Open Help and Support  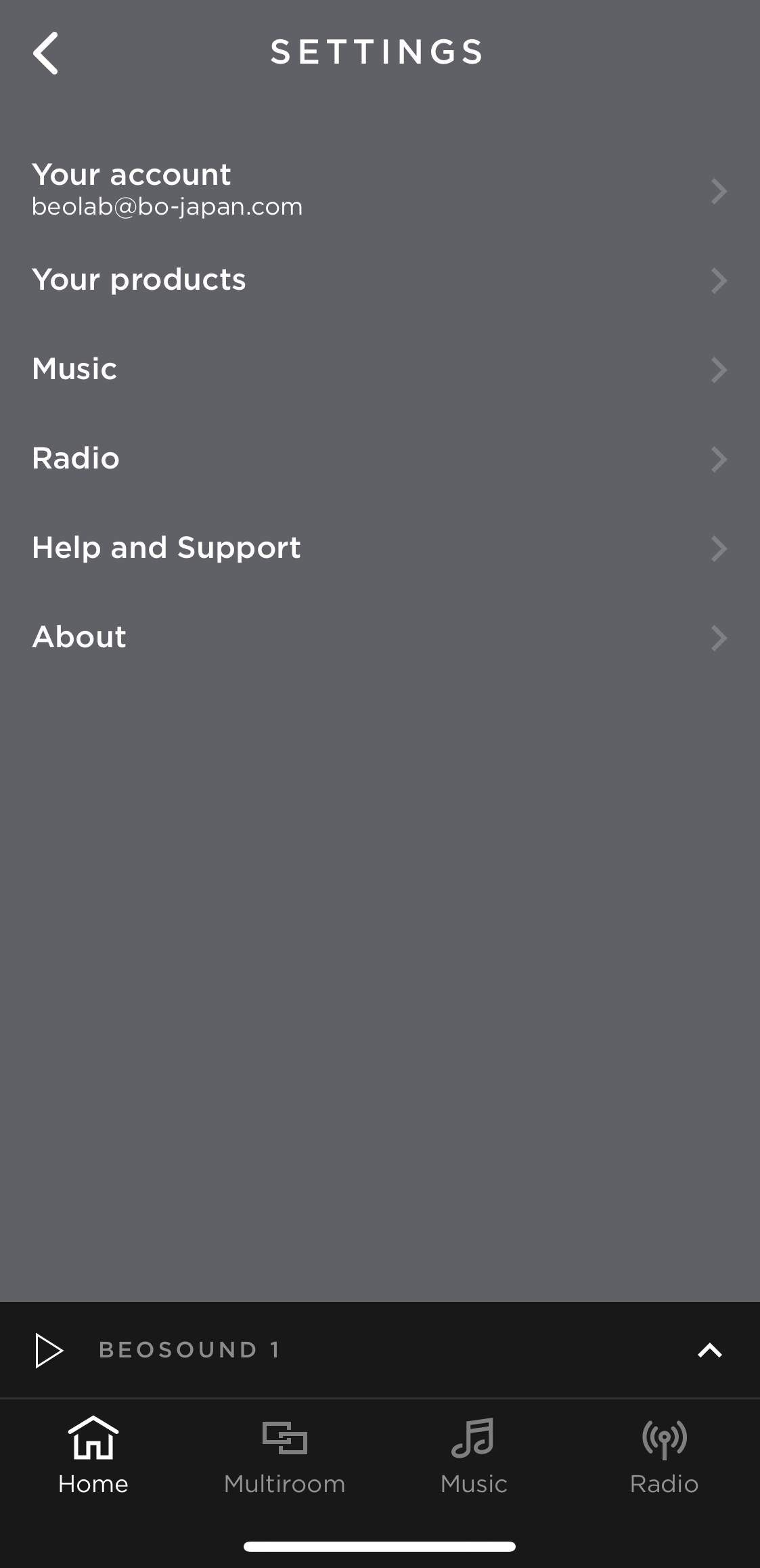click(380, 548)
